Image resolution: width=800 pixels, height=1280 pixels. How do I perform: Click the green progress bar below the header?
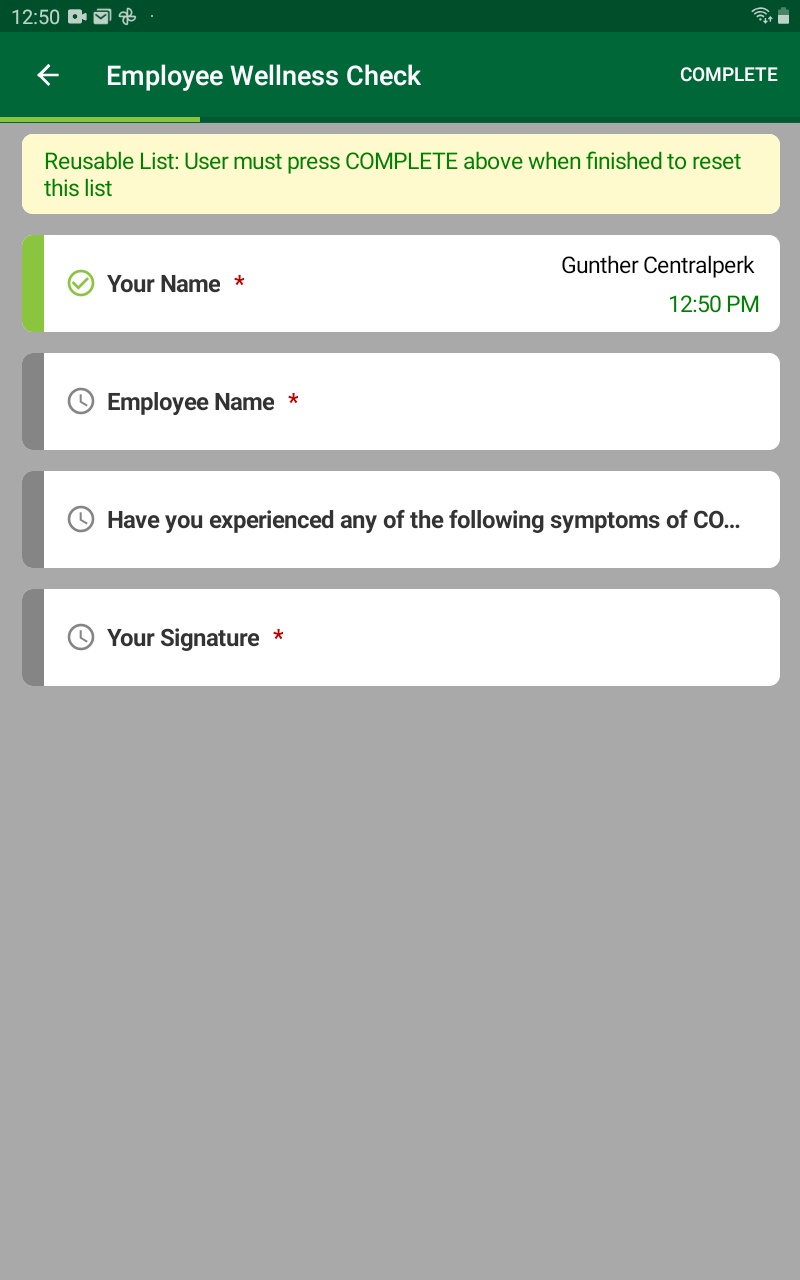click(100, 120)
